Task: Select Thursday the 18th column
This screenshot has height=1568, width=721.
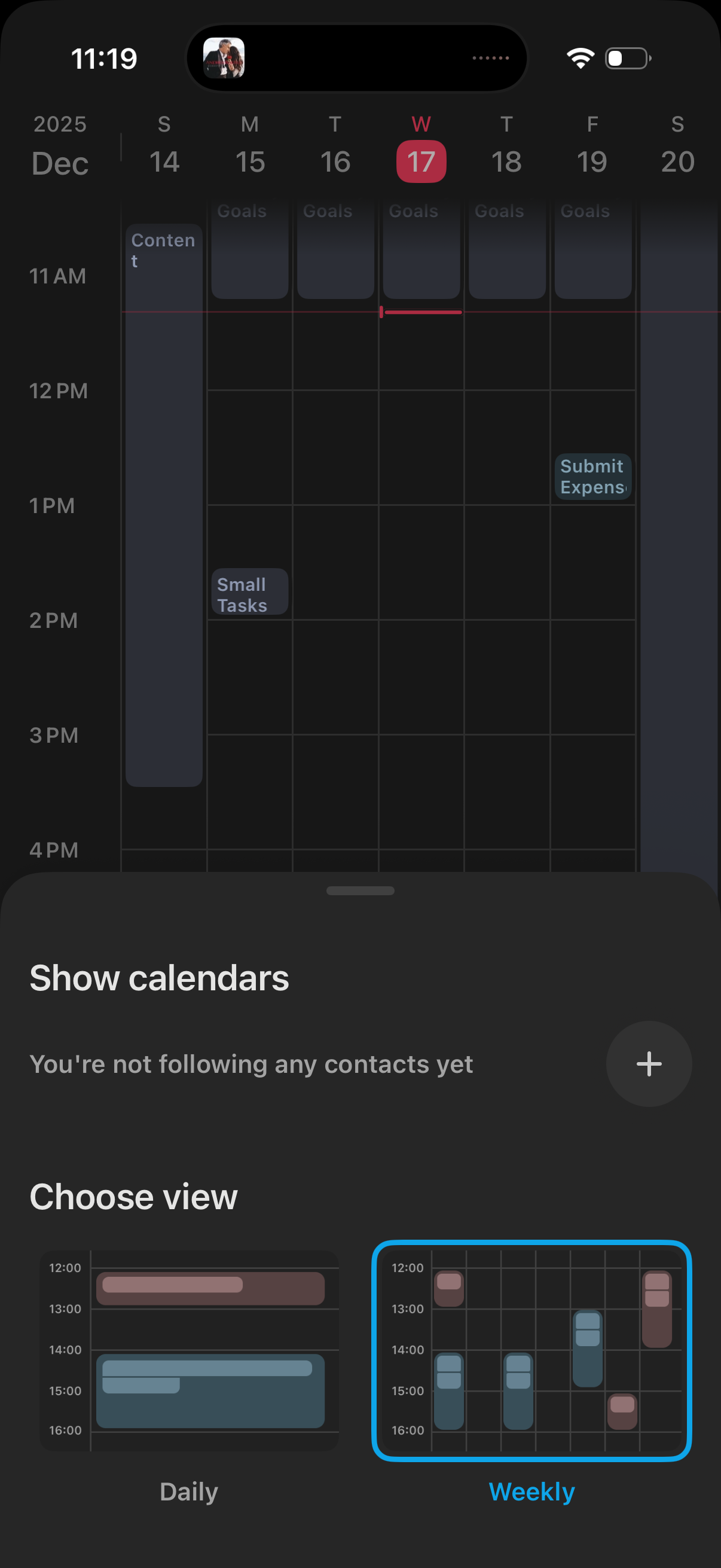Action: [x=507, y=161]
